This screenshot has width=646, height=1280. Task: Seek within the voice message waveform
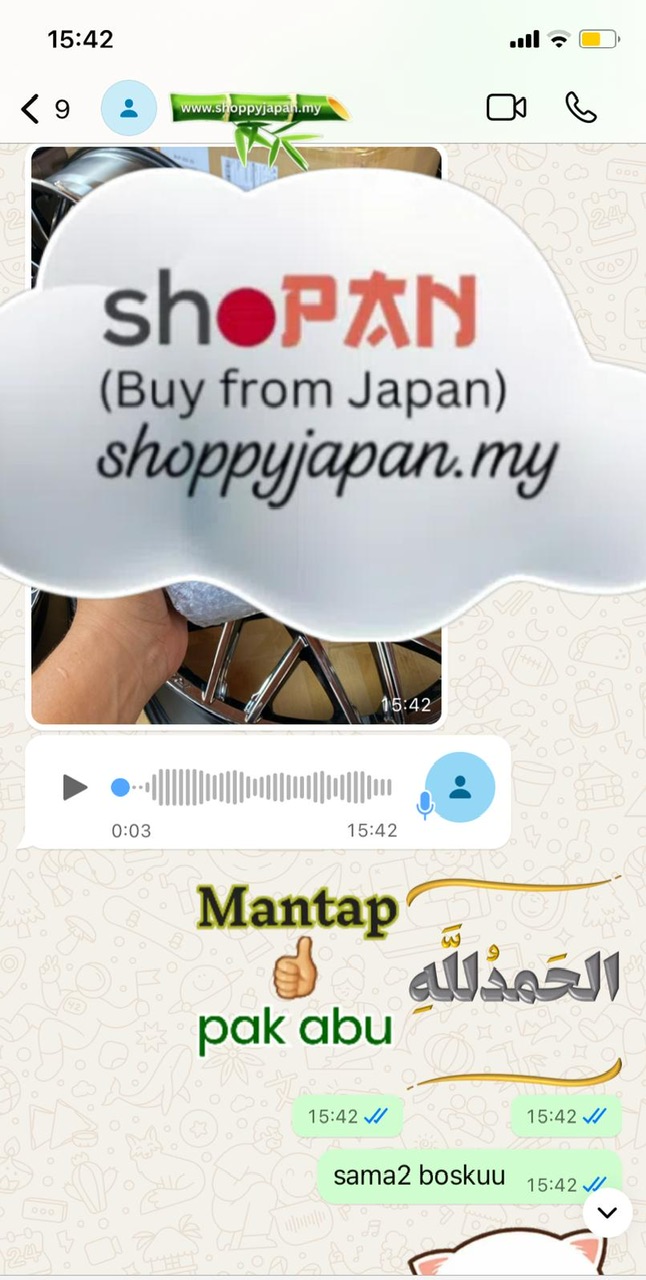click(x=270, y=787)
